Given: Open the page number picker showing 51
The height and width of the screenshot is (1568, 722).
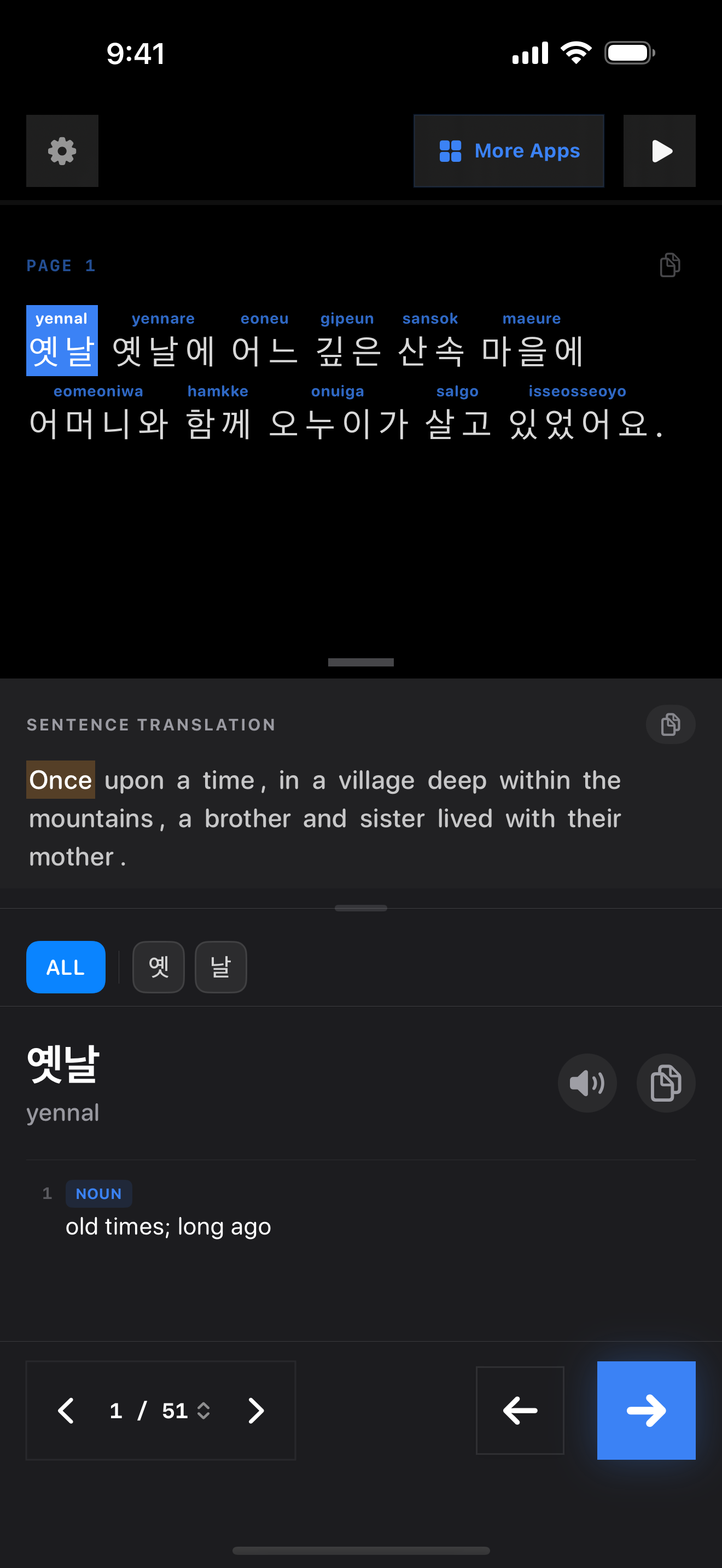Looking at the screenshot, I should click(185, 1411).
